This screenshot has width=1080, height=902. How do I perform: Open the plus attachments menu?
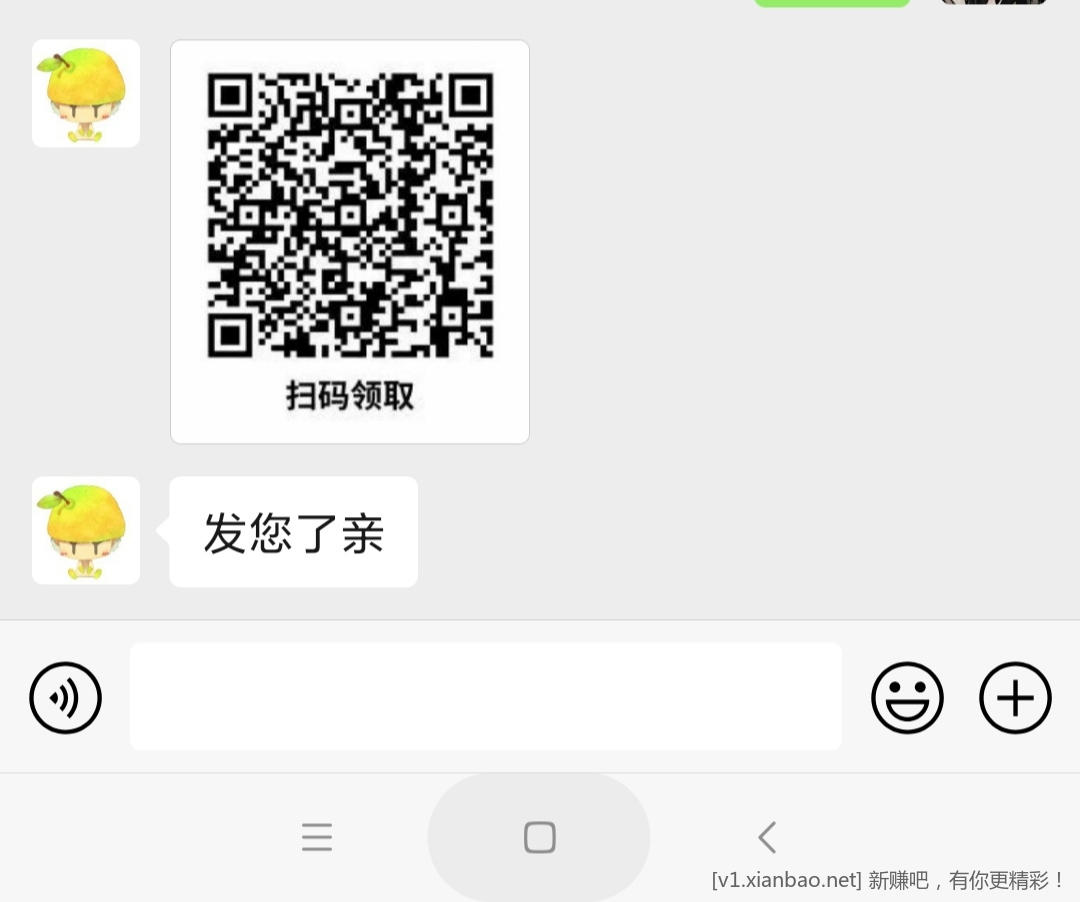click(1014, 697)
